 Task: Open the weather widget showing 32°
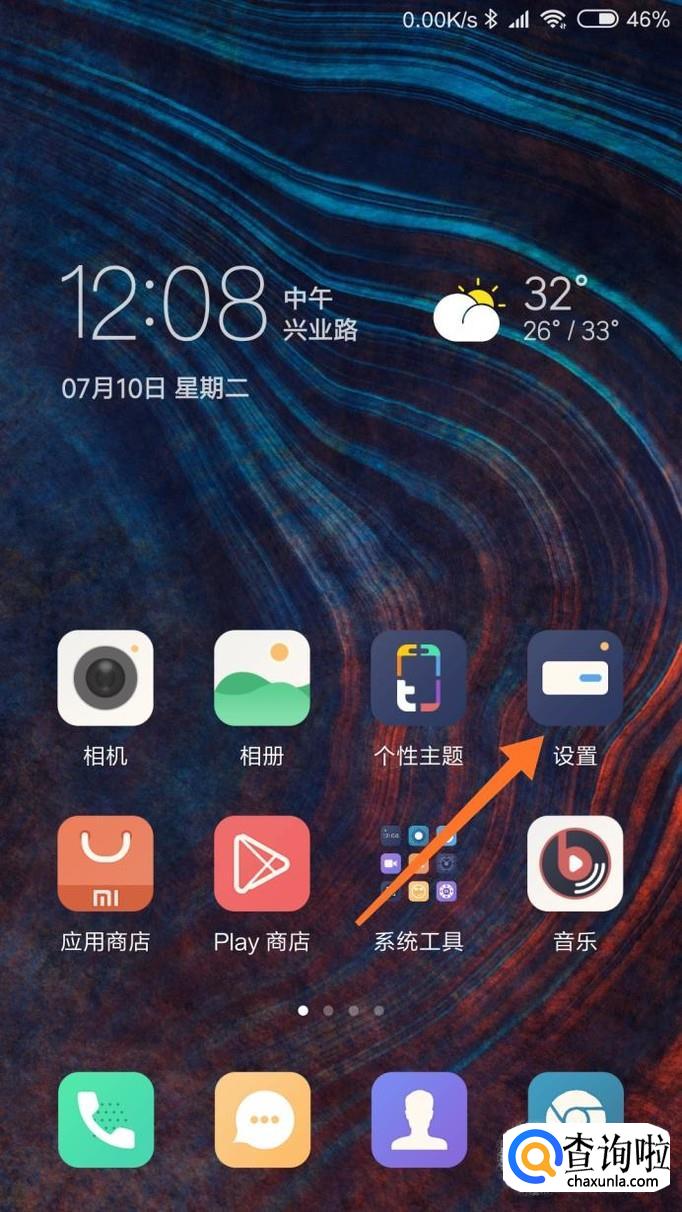tap(525, 310)
